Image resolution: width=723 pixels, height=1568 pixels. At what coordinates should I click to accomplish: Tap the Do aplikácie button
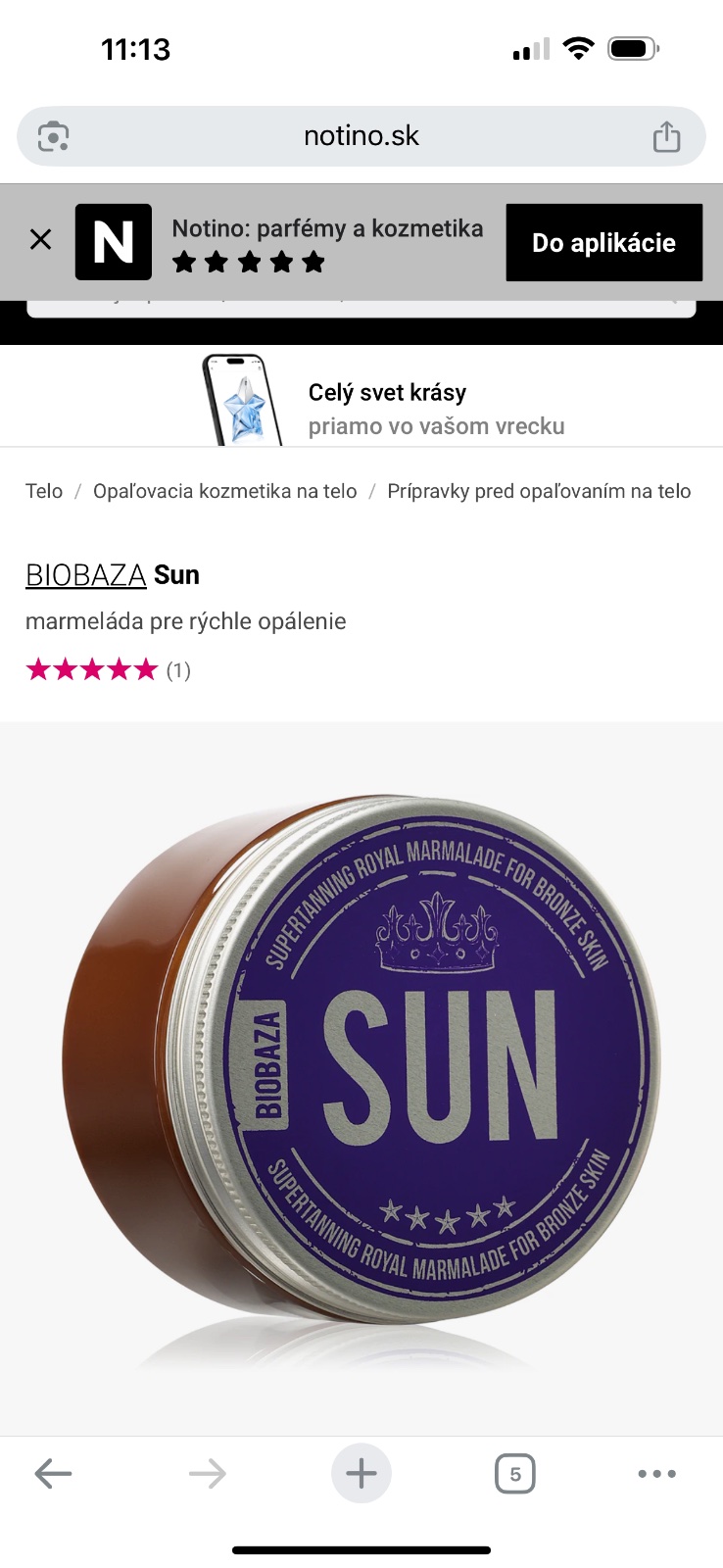(x=603, y=243)
